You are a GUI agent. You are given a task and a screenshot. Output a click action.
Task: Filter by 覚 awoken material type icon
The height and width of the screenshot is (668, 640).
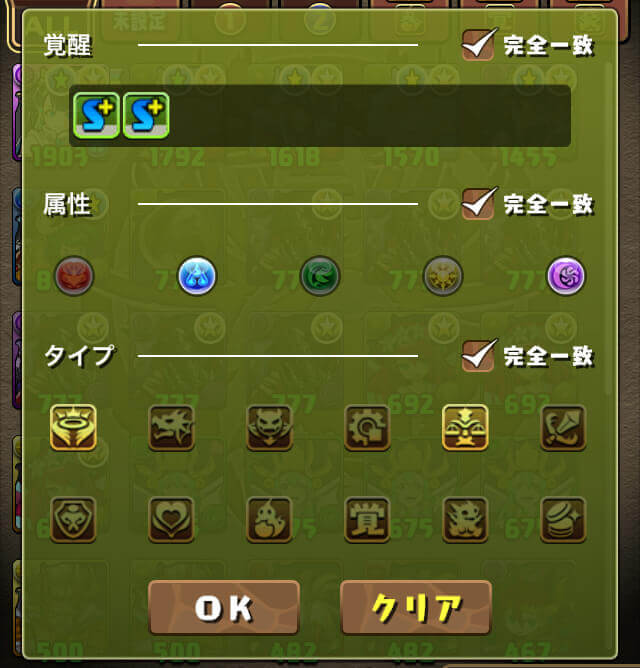click(x=368, y=519)
